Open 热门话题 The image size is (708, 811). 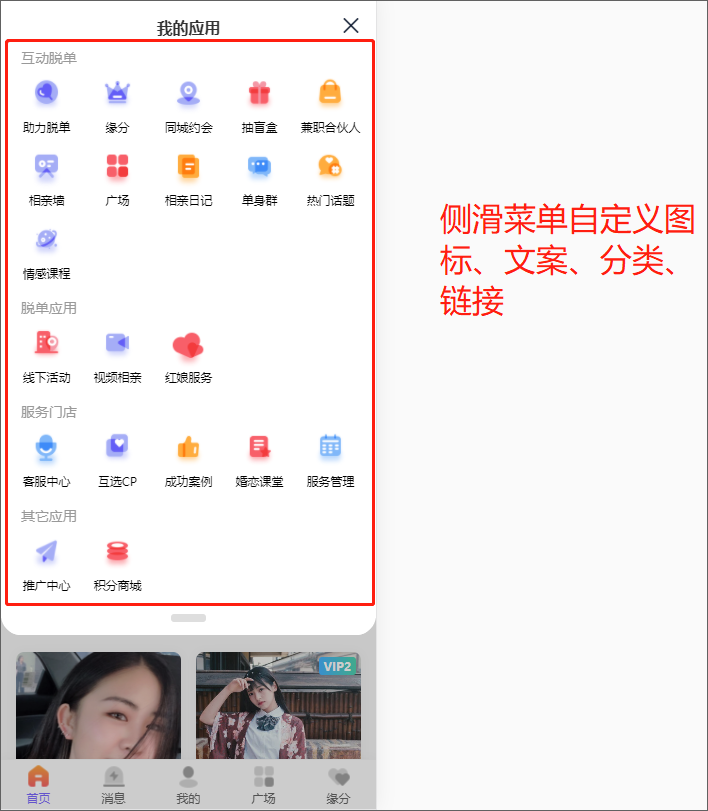(330, 177)
